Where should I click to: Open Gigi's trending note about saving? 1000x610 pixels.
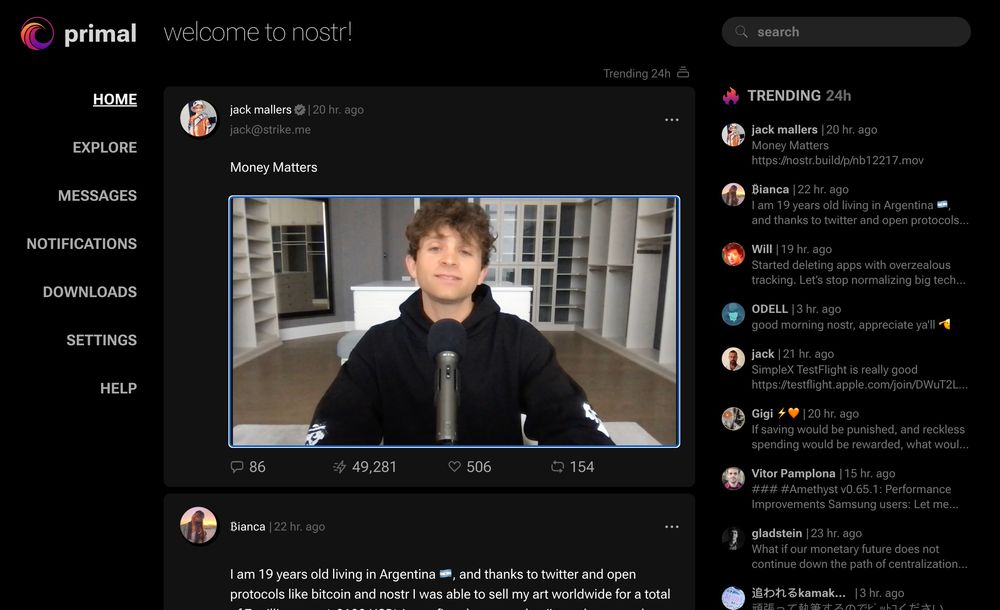pyautogui.click(x=858, y=437)
